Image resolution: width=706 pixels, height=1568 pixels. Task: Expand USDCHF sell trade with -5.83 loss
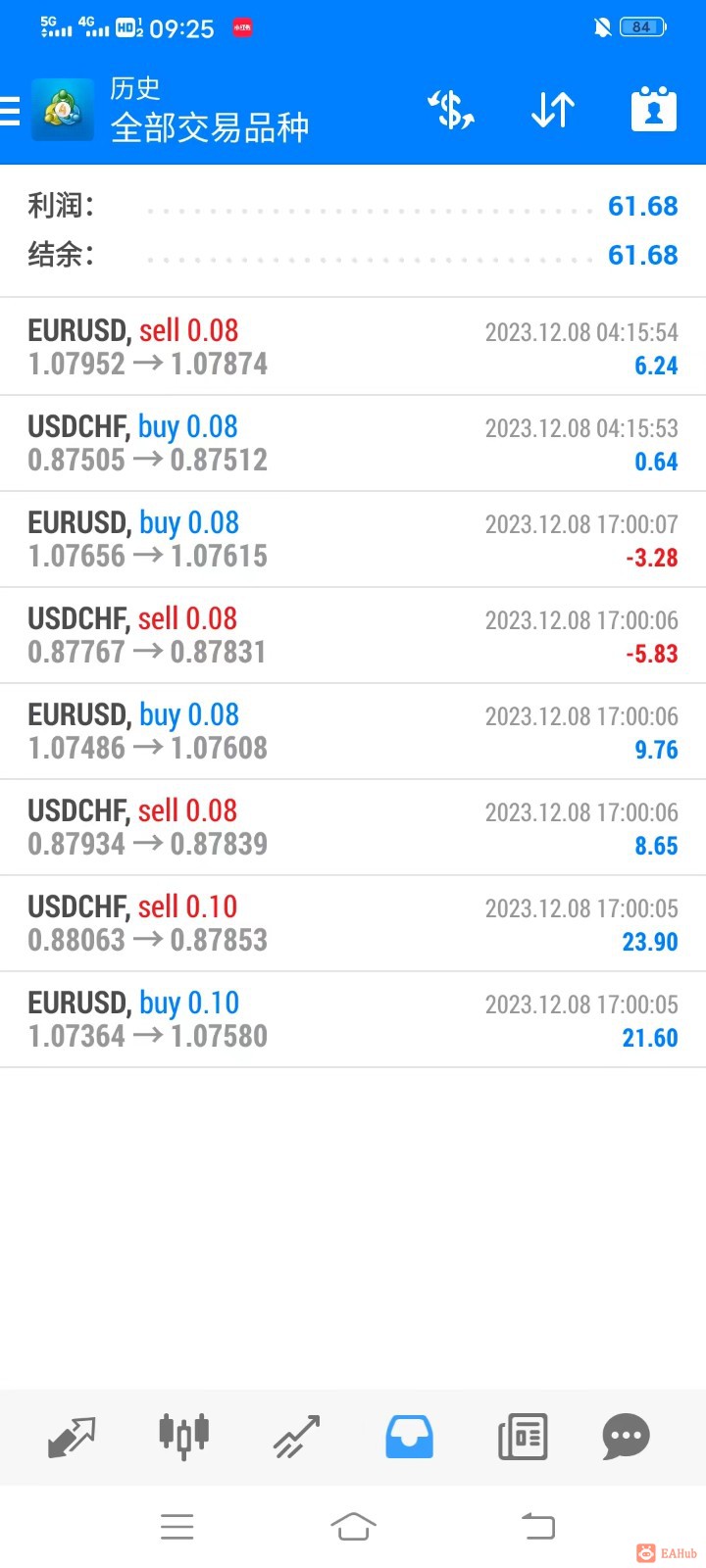pos(353,635)
